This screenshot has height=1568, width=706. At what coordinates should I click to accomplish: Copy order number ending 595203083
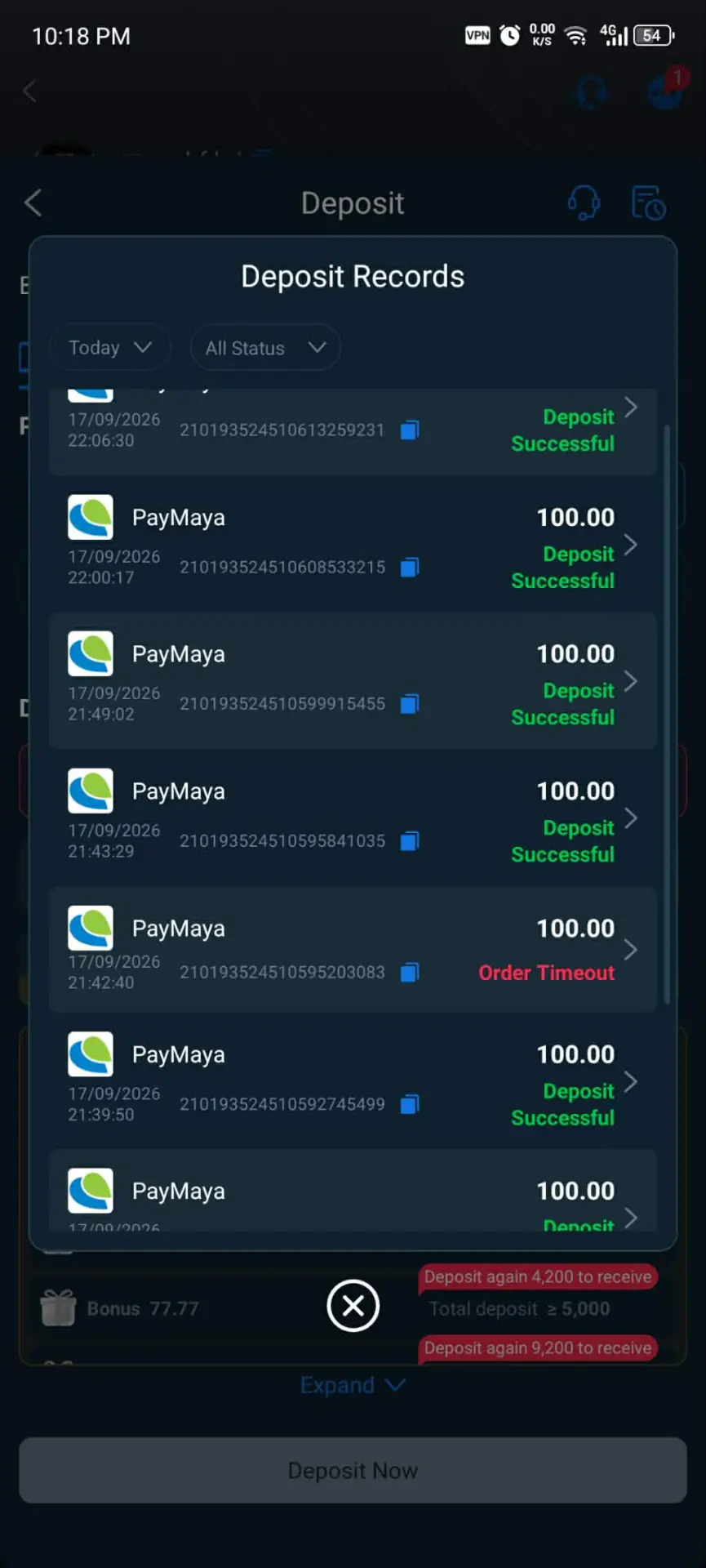tap(410, 972)
